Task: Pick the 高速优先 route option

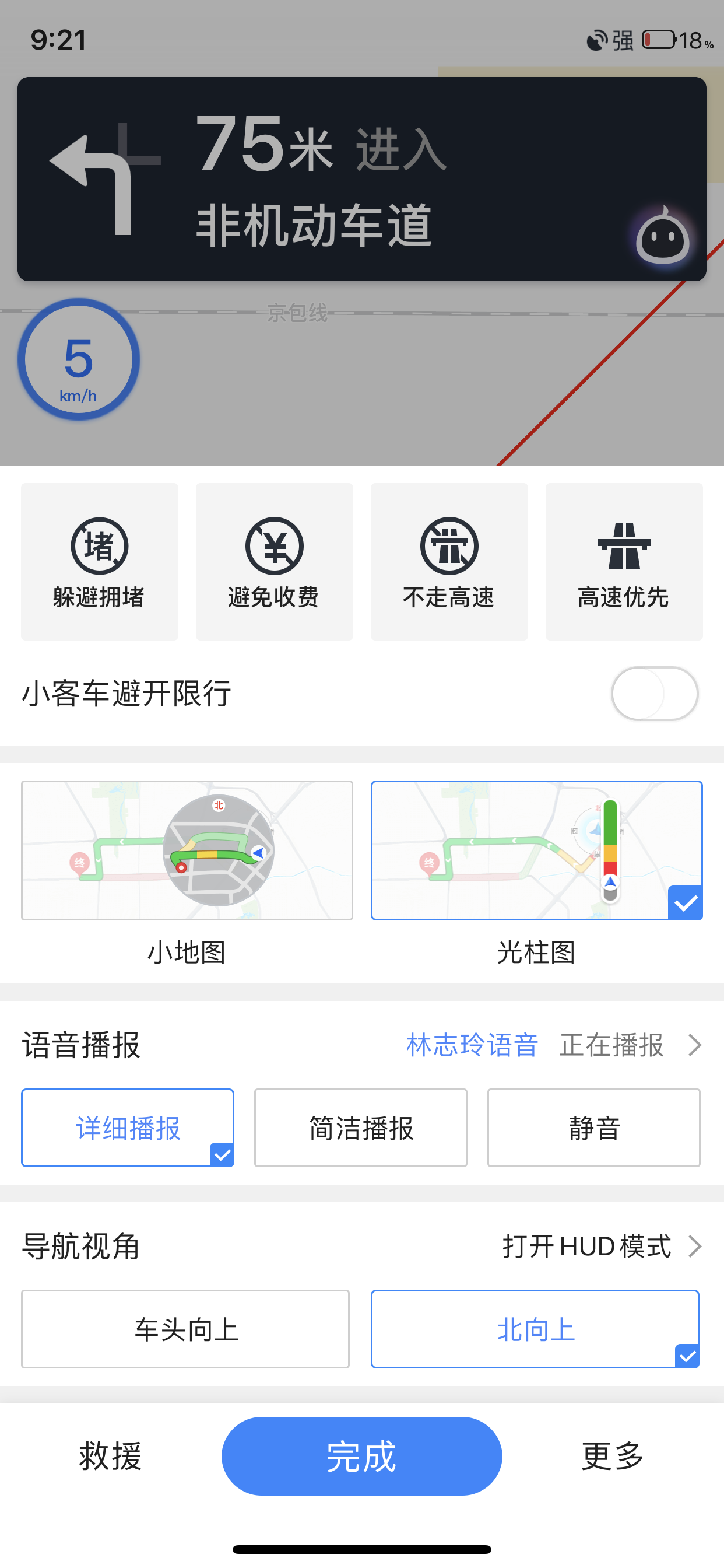Action: click(624, 561)
